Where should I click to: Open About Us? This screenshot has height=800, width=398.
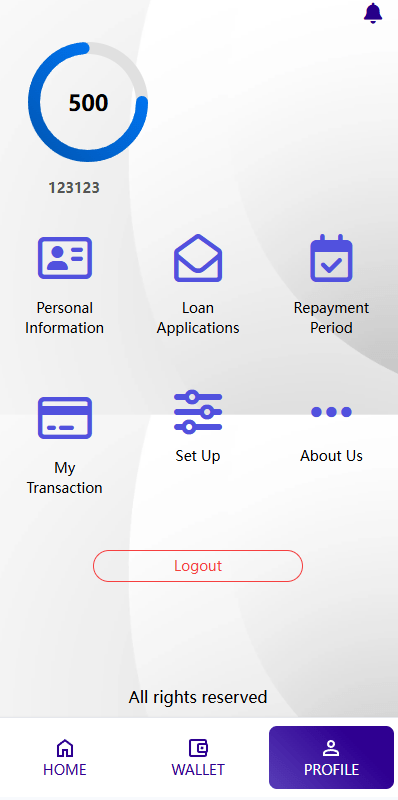pos(331,433)
